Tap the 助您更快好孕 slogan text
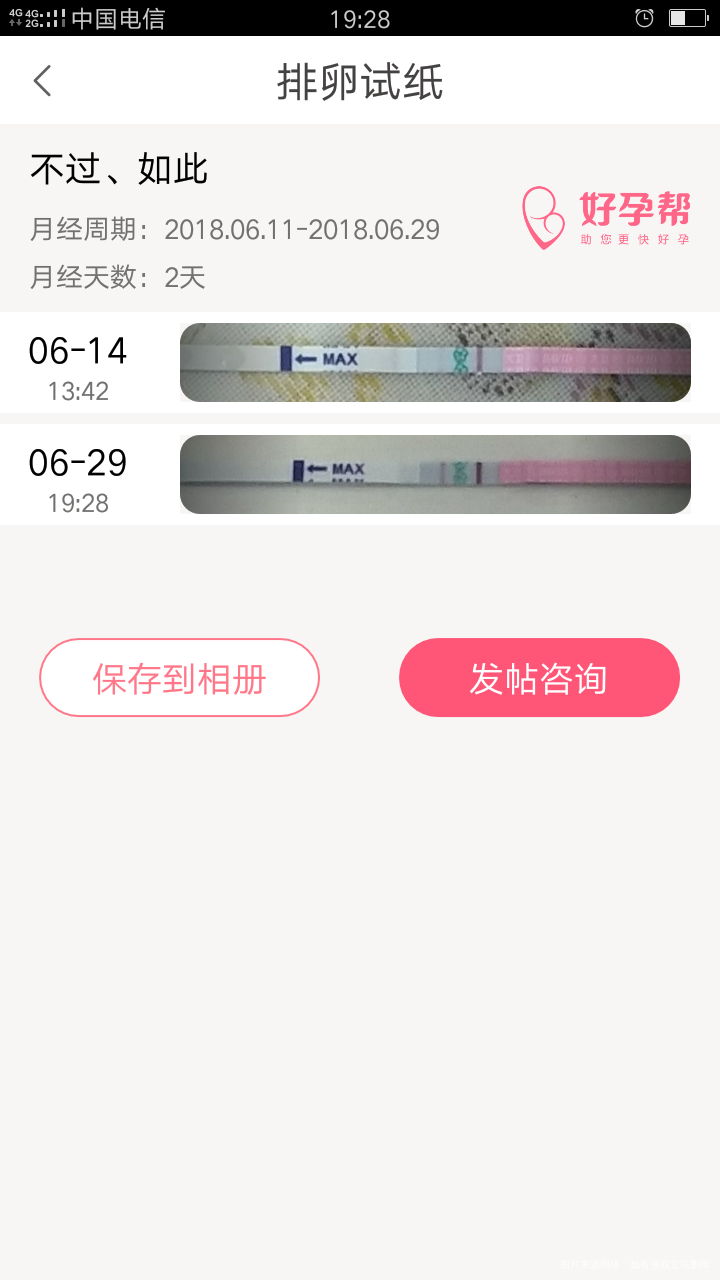Viewport: 720px width, 1280px height. coord(634,240)
